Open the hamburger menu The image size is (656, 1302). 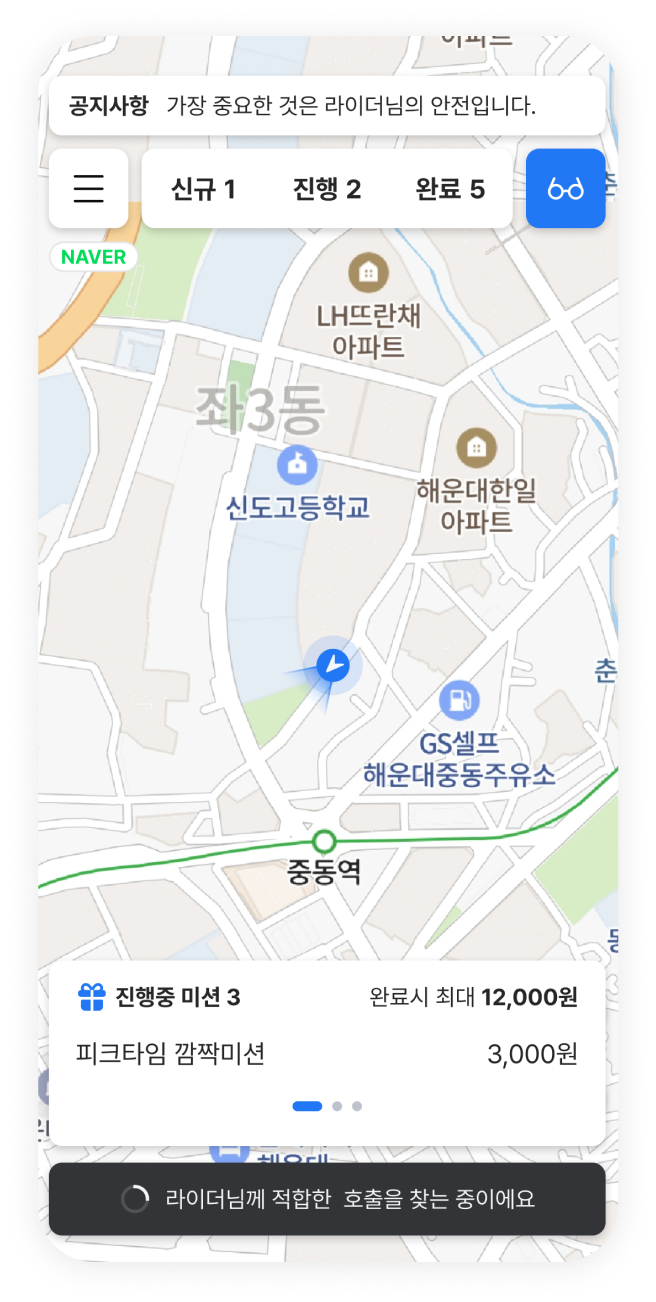point(88,188)
